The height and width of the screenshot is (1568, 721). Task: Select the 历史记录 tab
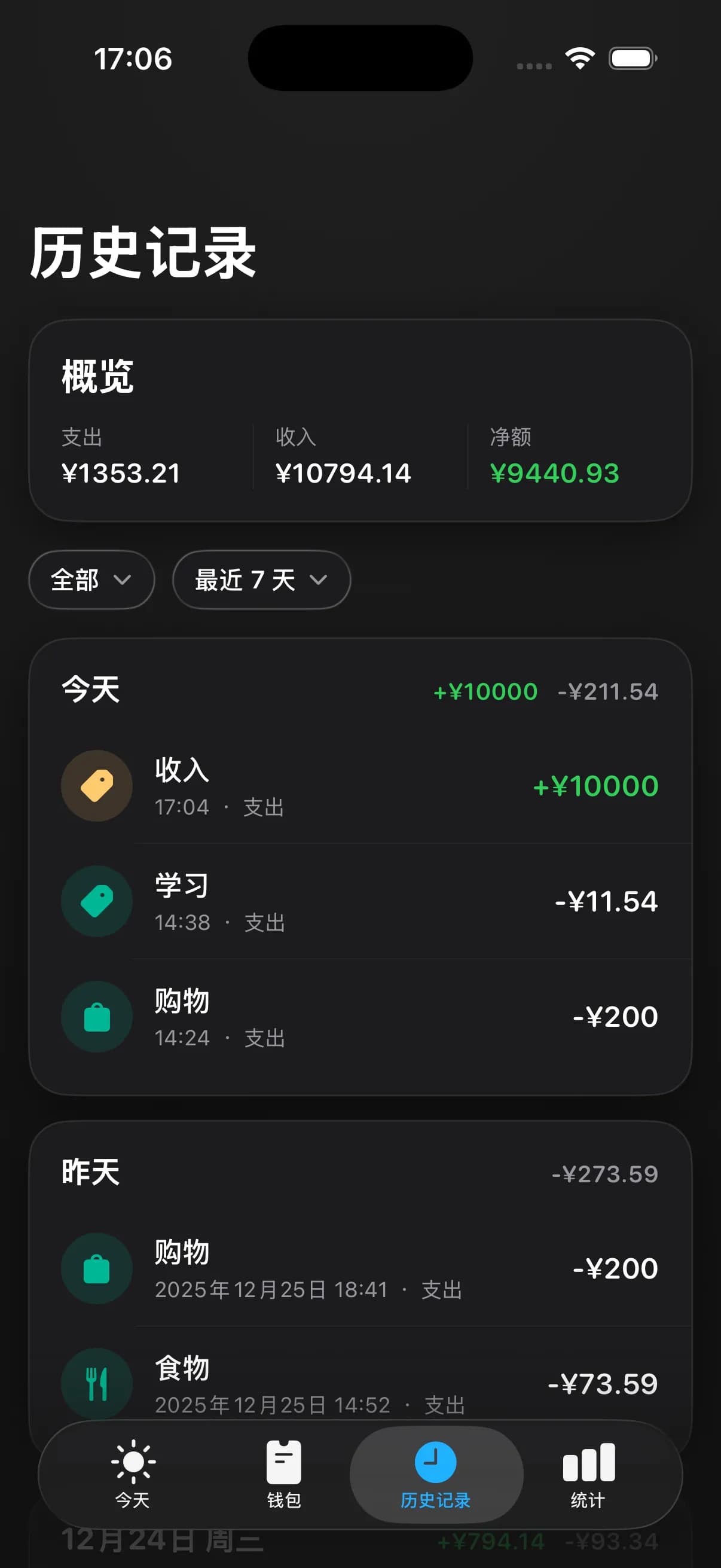(436, 1474)
